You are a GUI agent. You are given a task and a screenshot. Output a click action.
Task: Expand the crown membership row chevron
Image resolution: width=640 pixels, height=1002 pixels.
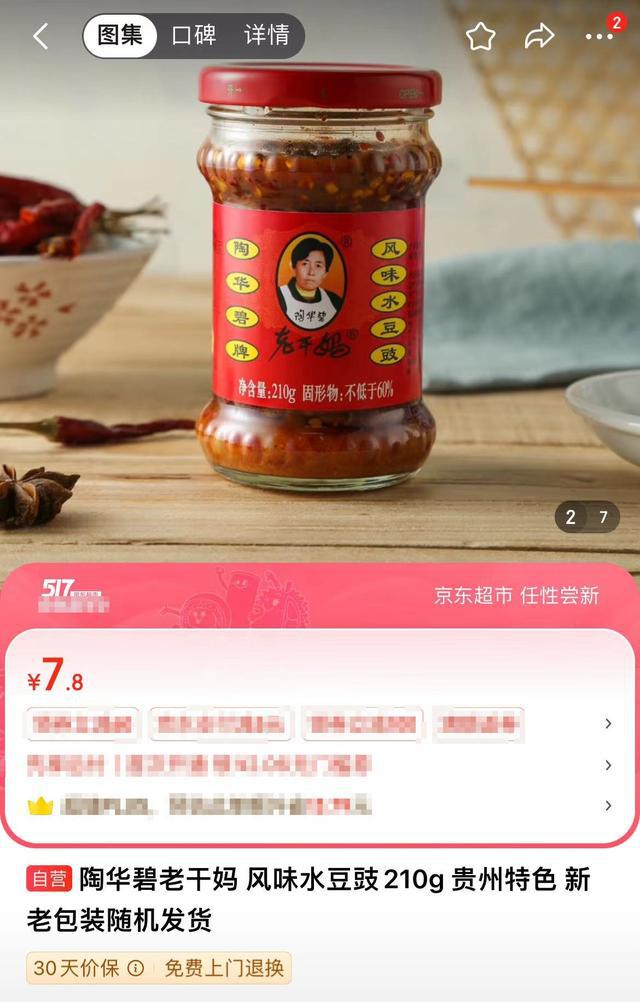tap(608, 805)
